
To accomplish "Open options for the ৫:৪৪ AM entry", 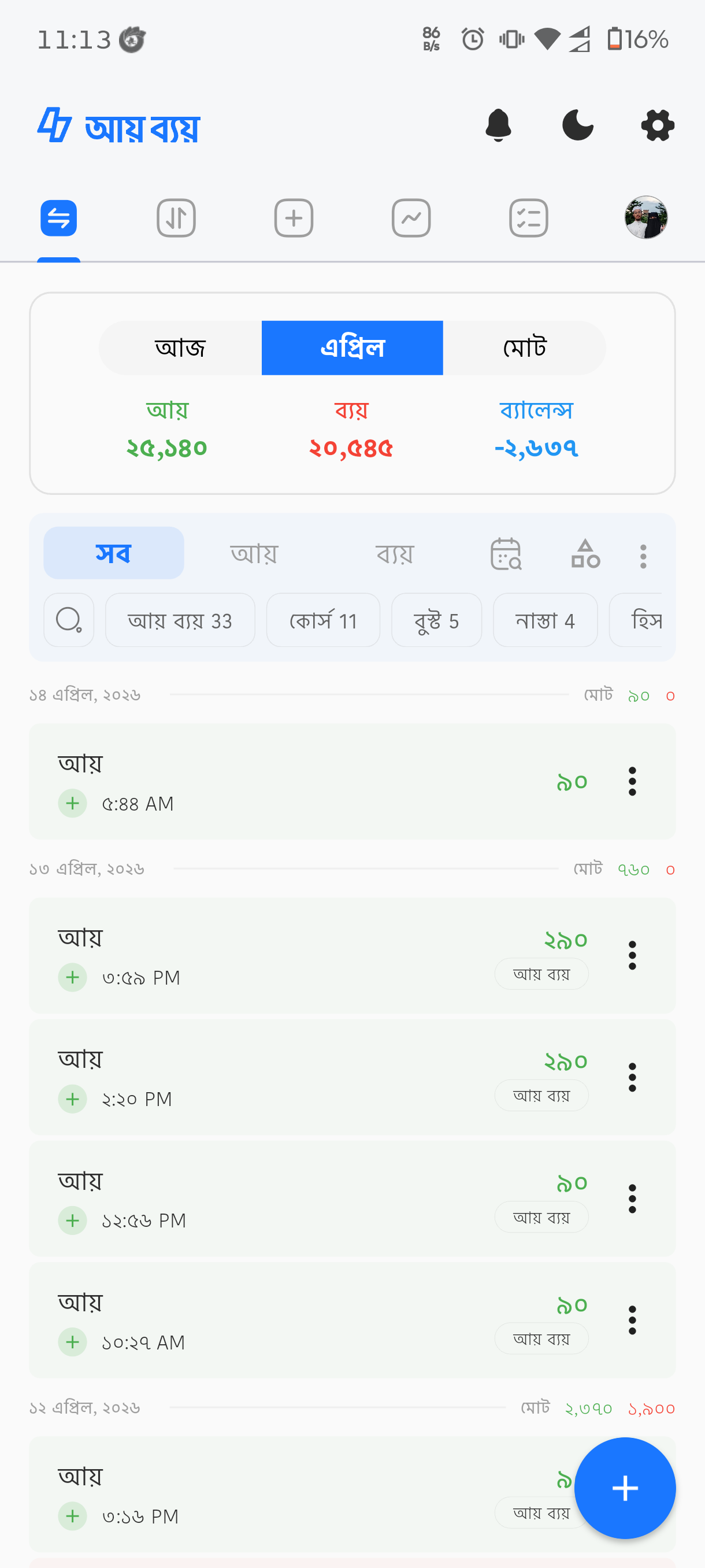I will click(632, 782).
